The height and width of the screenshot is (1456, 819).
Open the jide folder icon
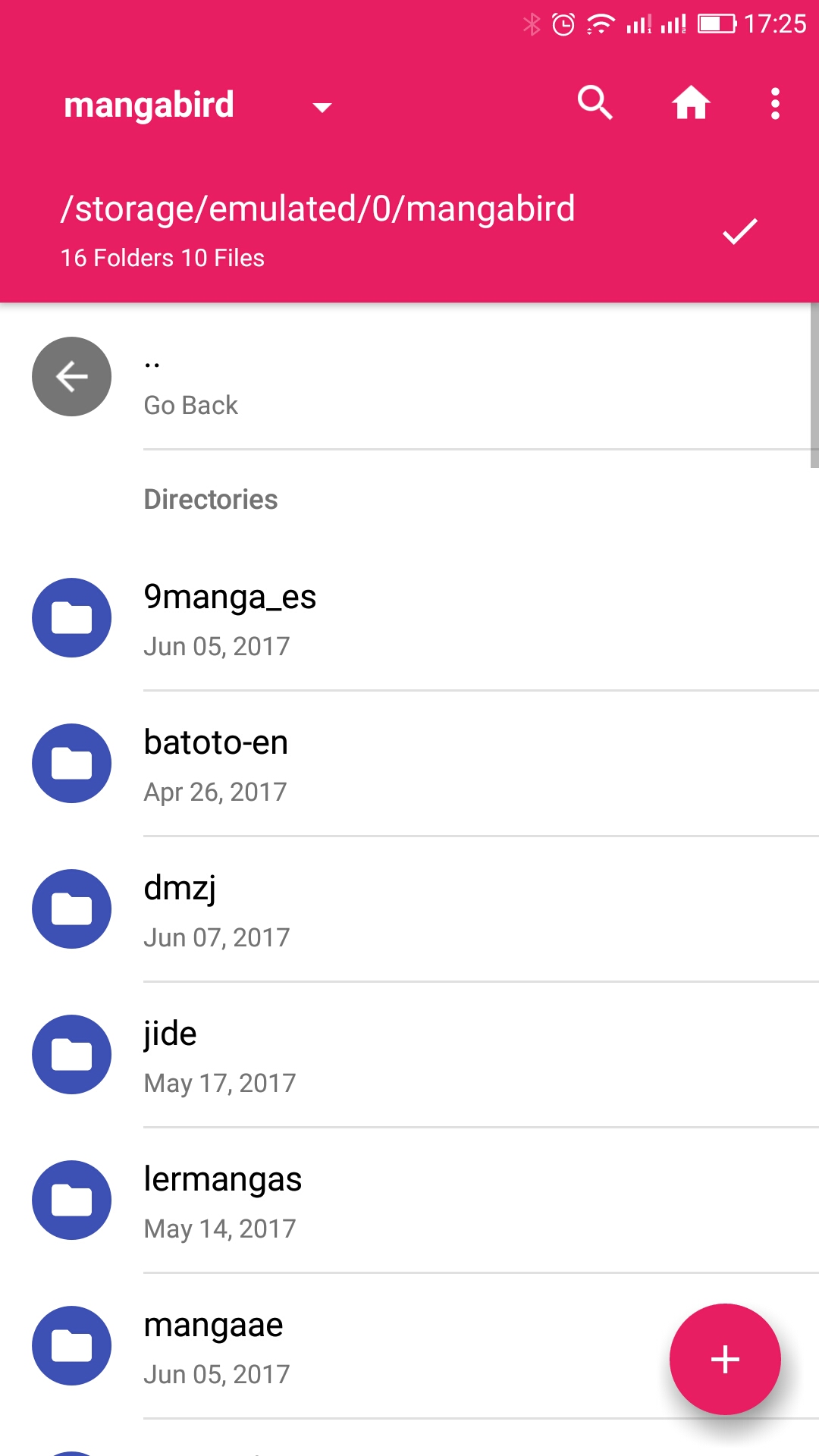[71, 1055]
